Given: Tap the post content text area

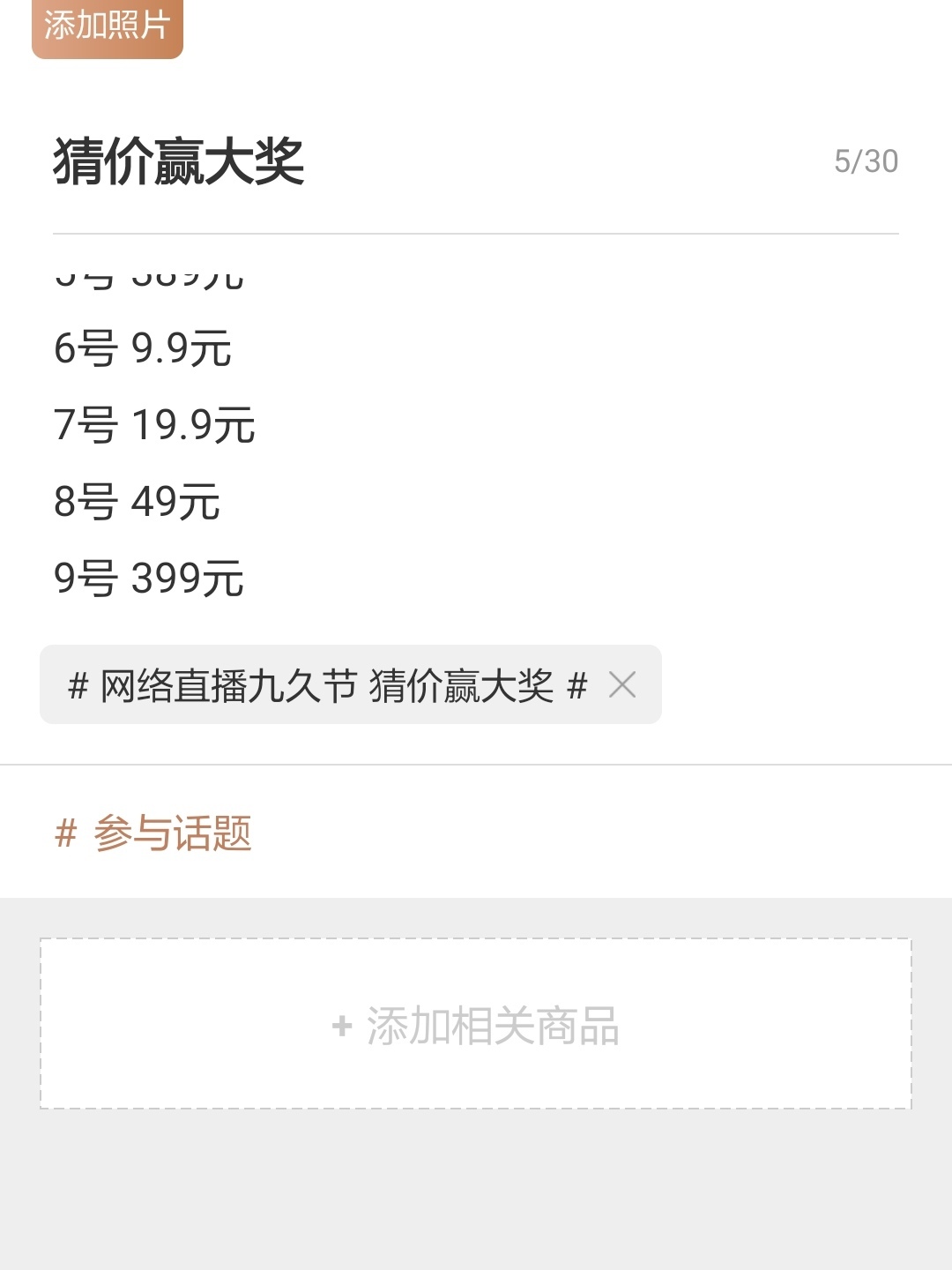Looking at the screenshot, I should 476,441.
